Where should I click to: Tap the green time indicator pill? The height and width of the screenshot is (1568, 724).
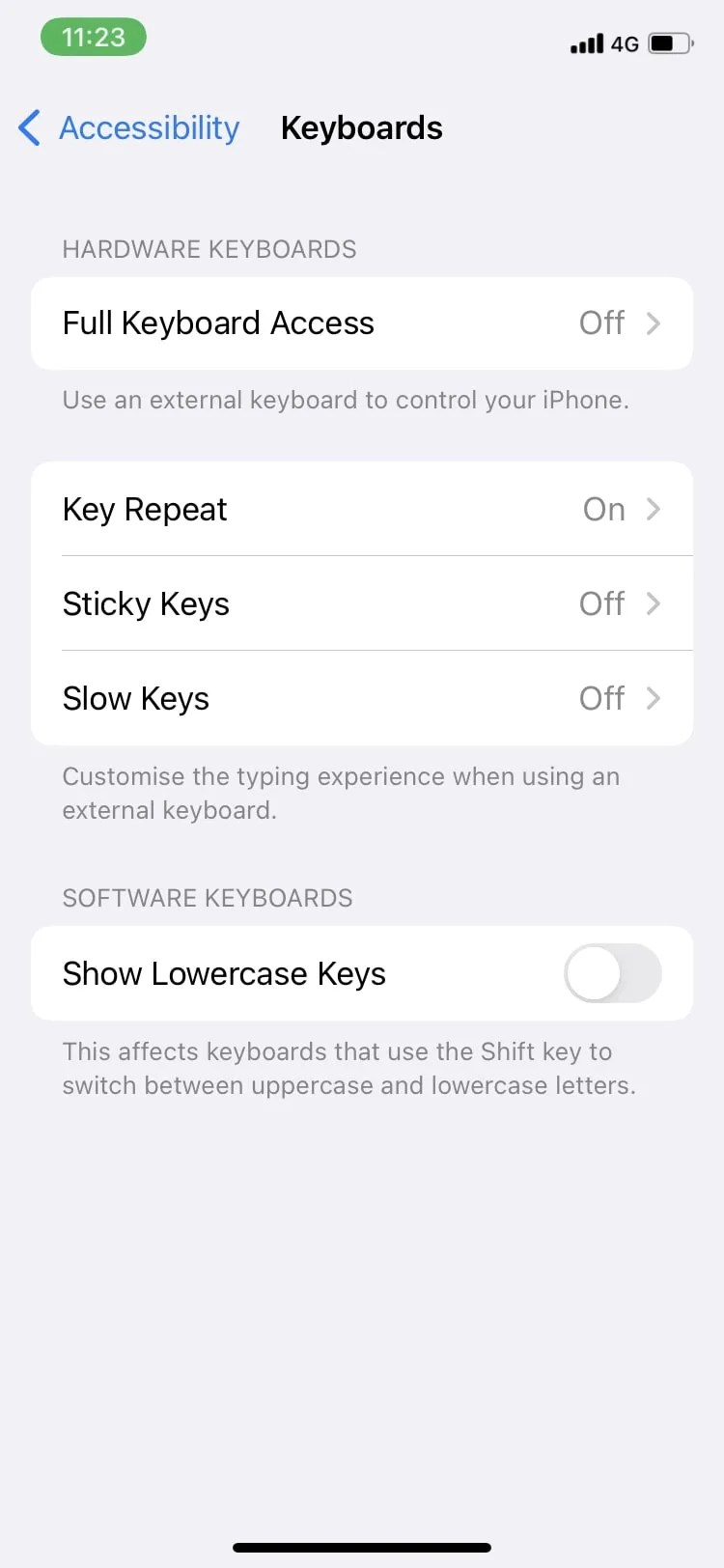click(x=93, y=37)
